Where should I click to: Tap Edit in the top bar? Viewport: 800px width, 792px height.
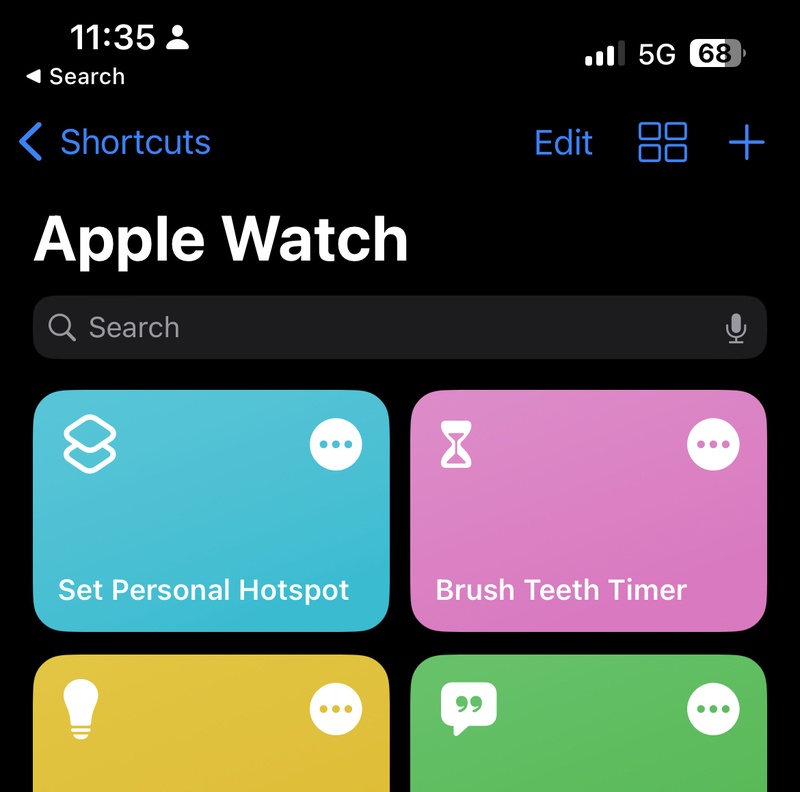coord(563,143)
